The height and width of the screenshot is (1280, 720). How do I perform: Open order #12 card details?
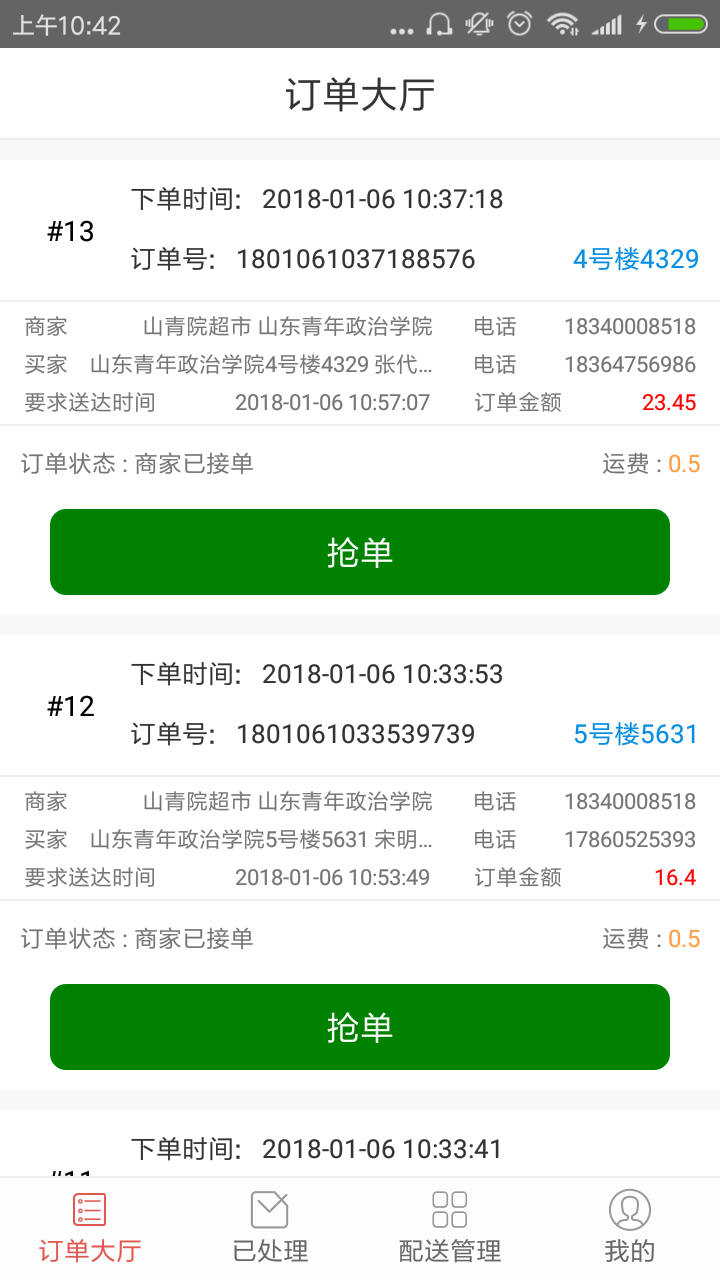pos(360,705)
